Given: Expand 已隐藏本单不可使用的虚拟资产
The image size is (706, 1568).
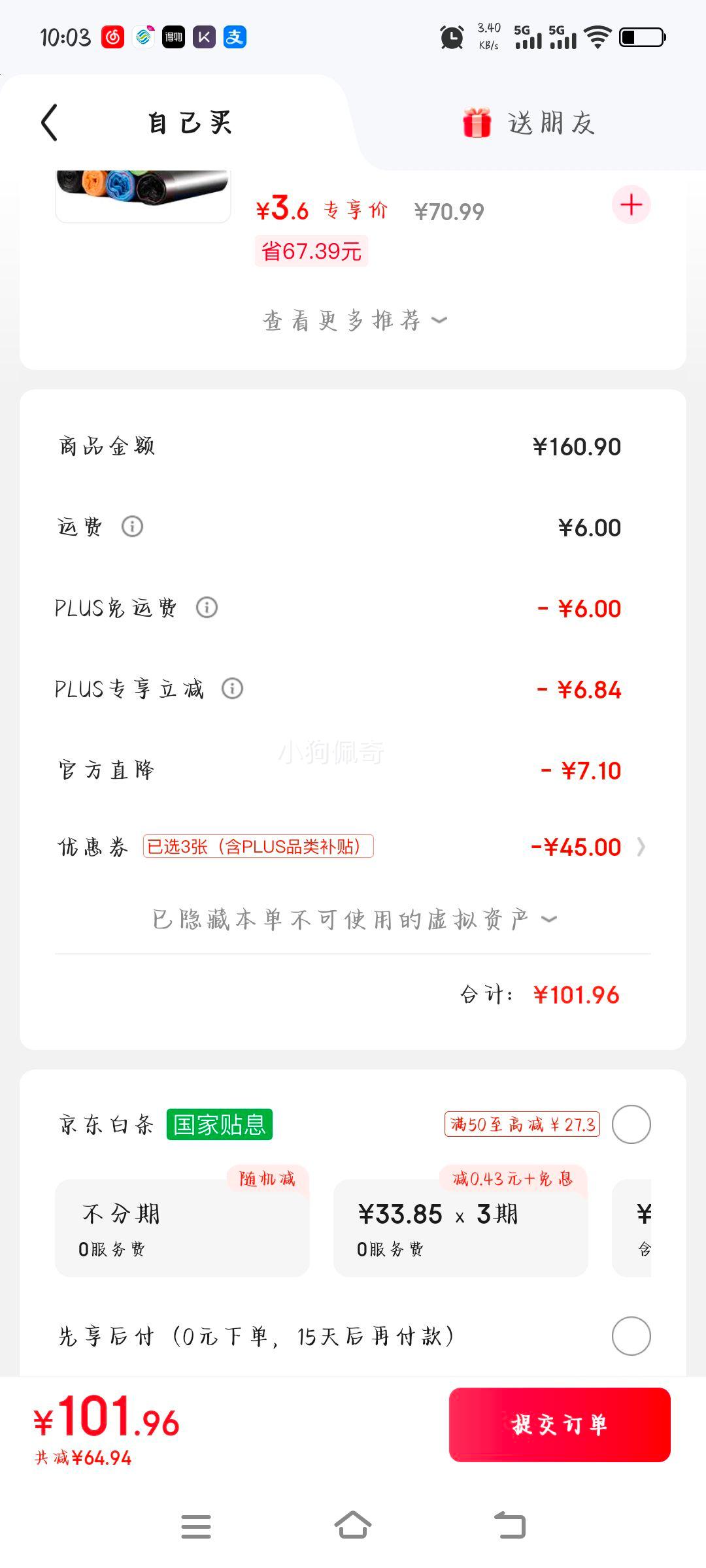Looking at the screenshot, I should [x=353, y=919].
